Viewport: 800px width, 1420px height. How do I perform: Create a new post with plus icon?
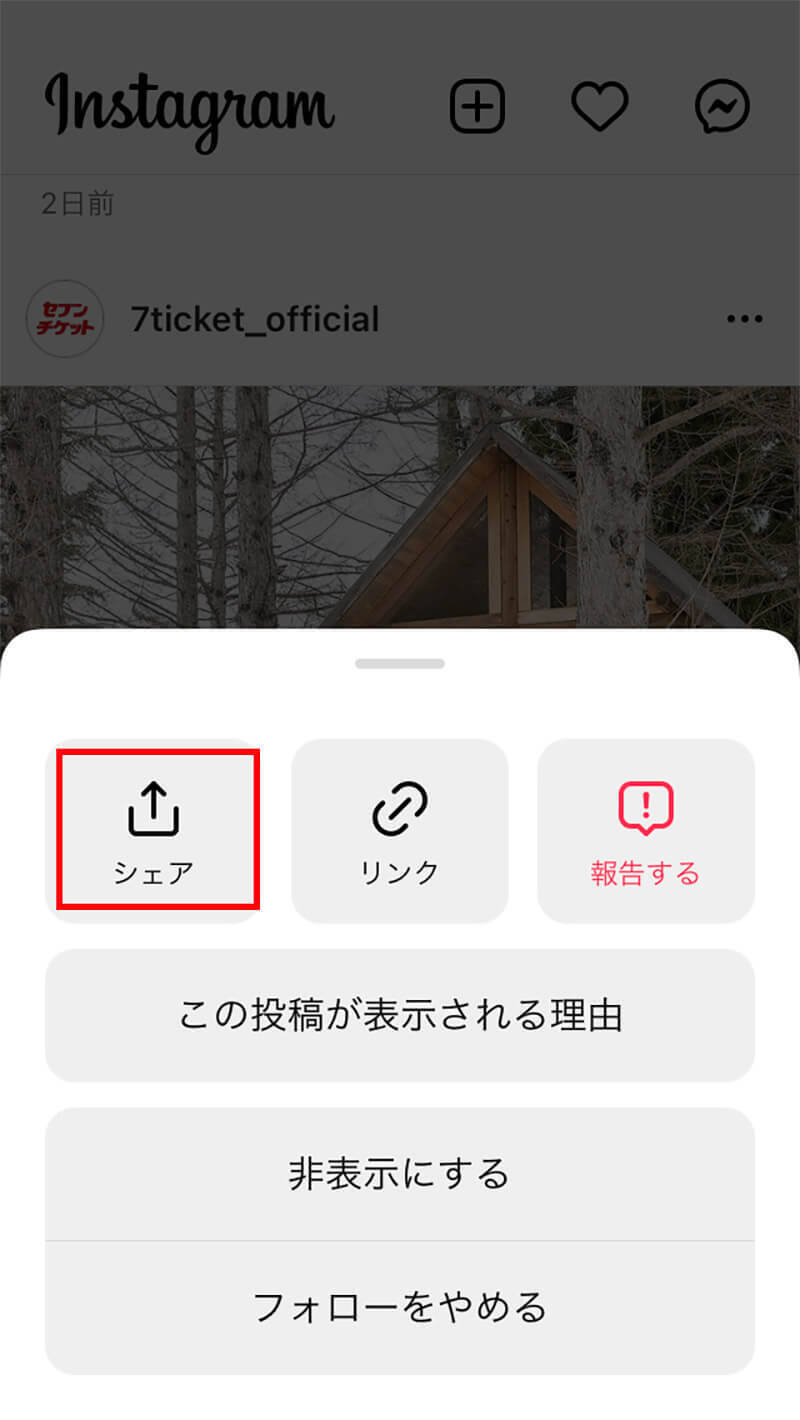[477, 106]
